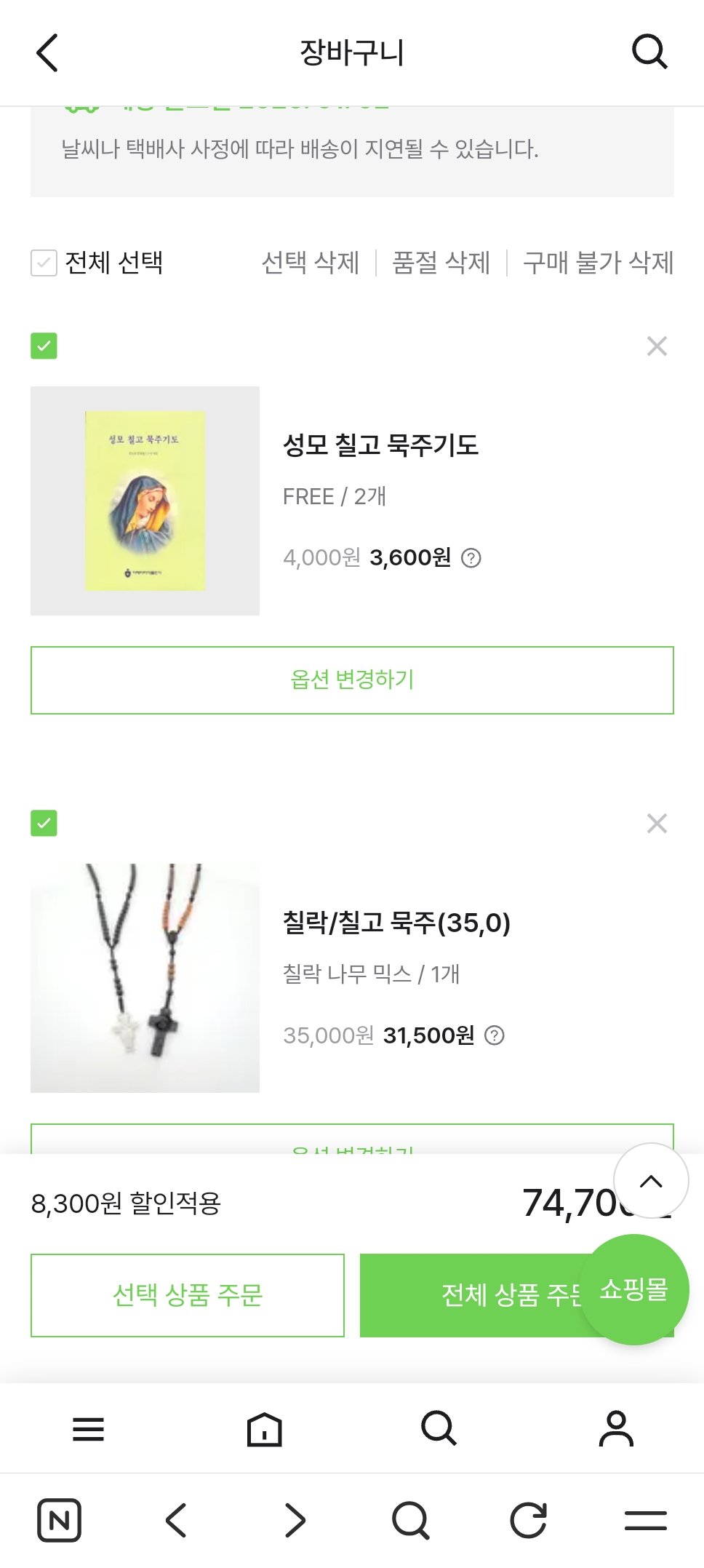704x1568 pixels.
Task: Open search from the top bar
Action: 649,52
